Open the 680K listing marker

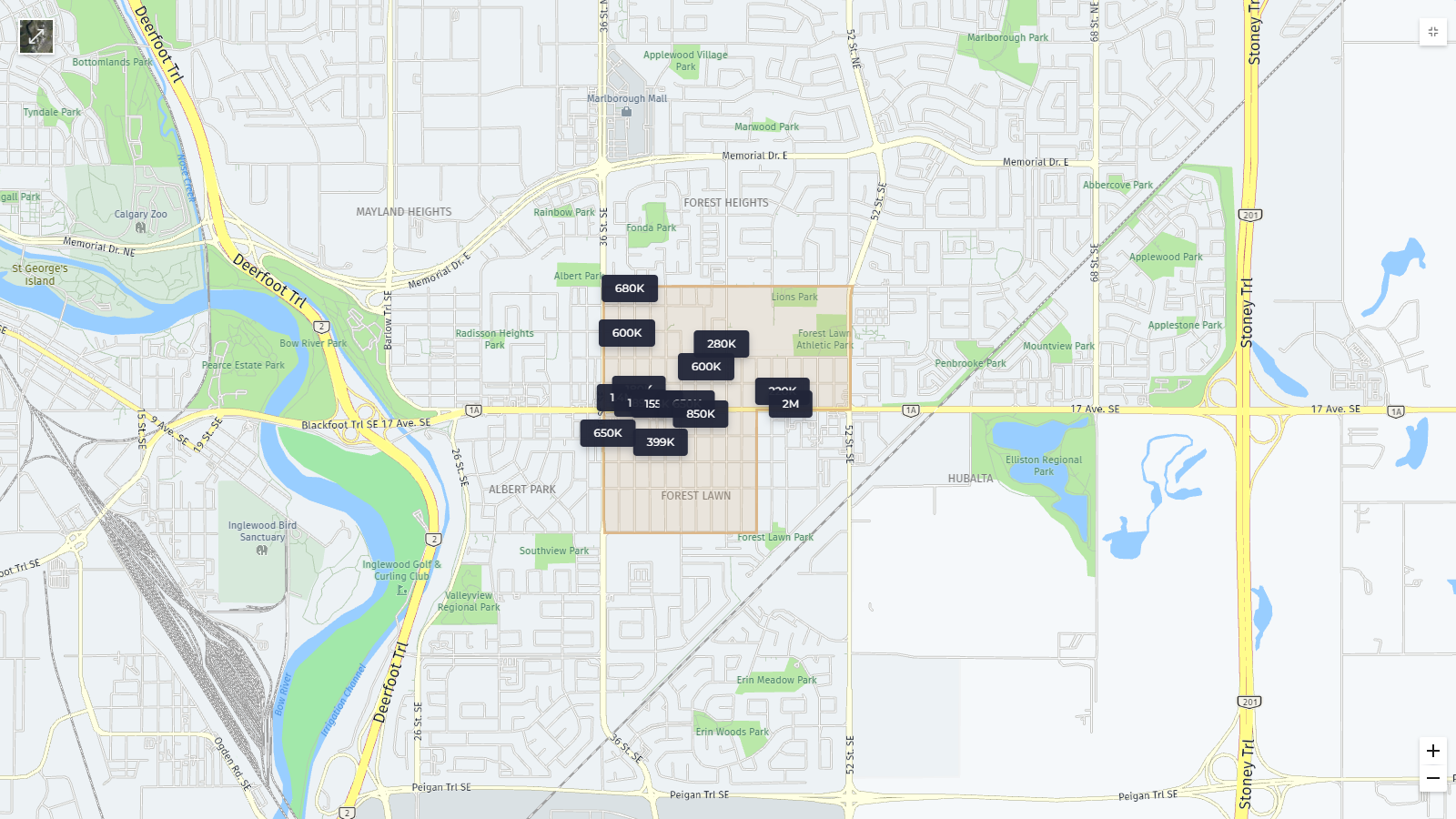point(629,288)
